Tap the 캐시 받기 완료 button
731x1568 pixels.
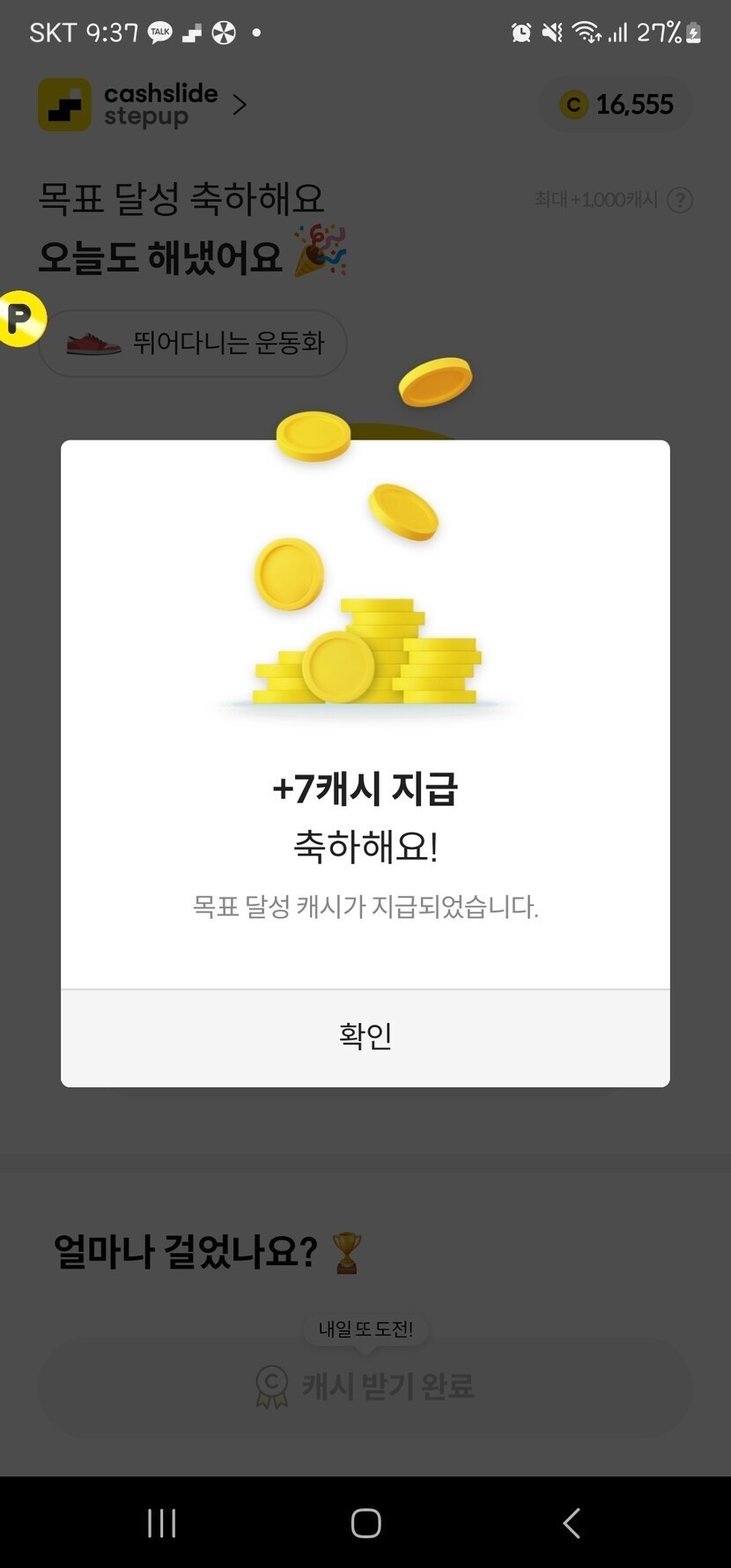[x=365, y=1387]
